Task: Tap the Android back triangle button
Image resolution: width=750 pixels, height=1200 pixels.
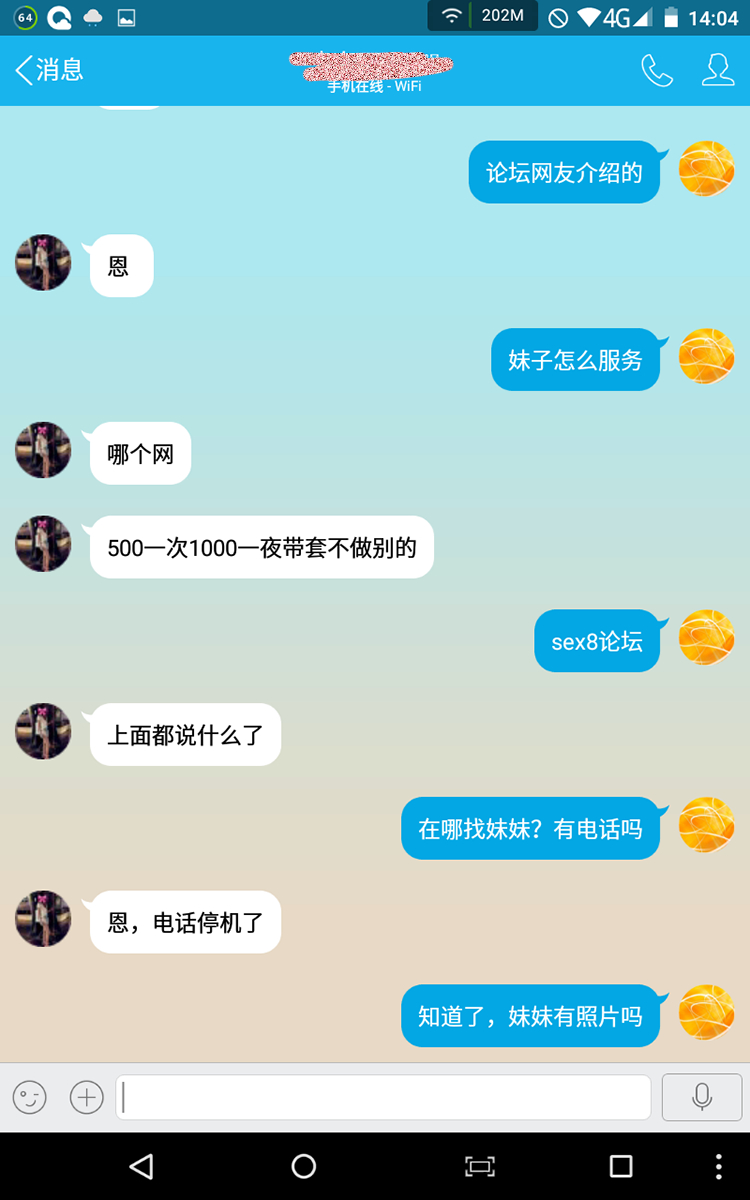Action: pyautogui.click(x=140, y=1166)
